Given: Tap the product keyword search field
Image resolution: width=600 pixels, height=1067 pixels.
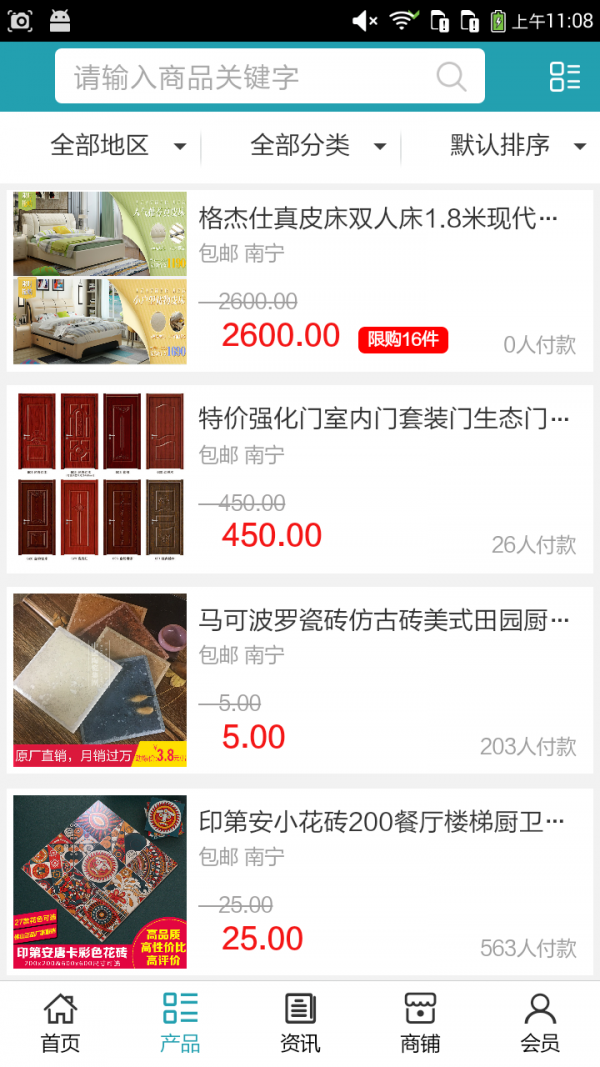Looking at the screenshot, I should 250,77.
